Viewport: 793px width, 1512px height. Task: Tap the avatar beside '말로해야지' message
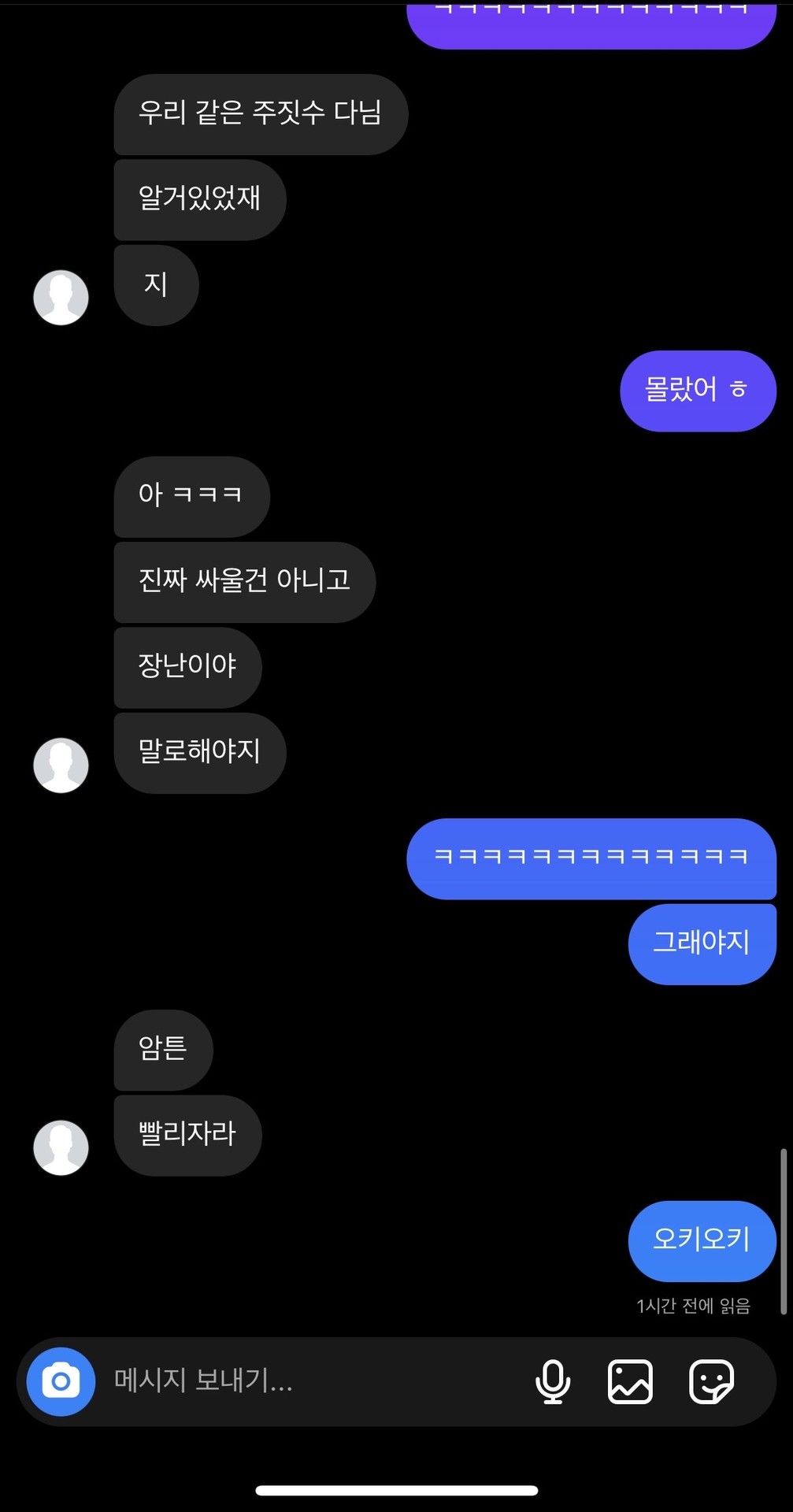click(x=61, y=765)
